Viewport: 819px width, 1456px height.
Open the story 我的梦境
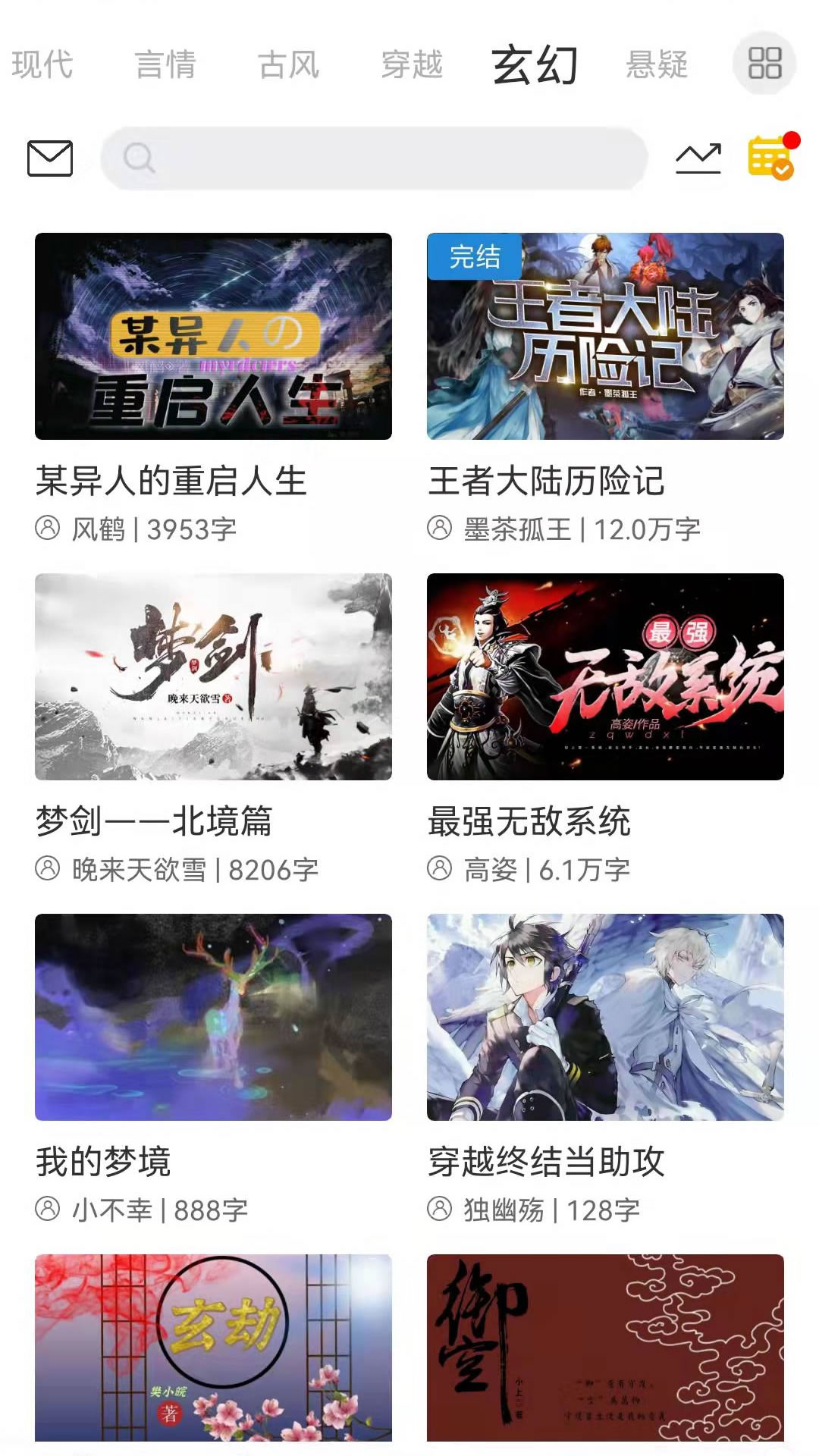(x=213, y=1017)
